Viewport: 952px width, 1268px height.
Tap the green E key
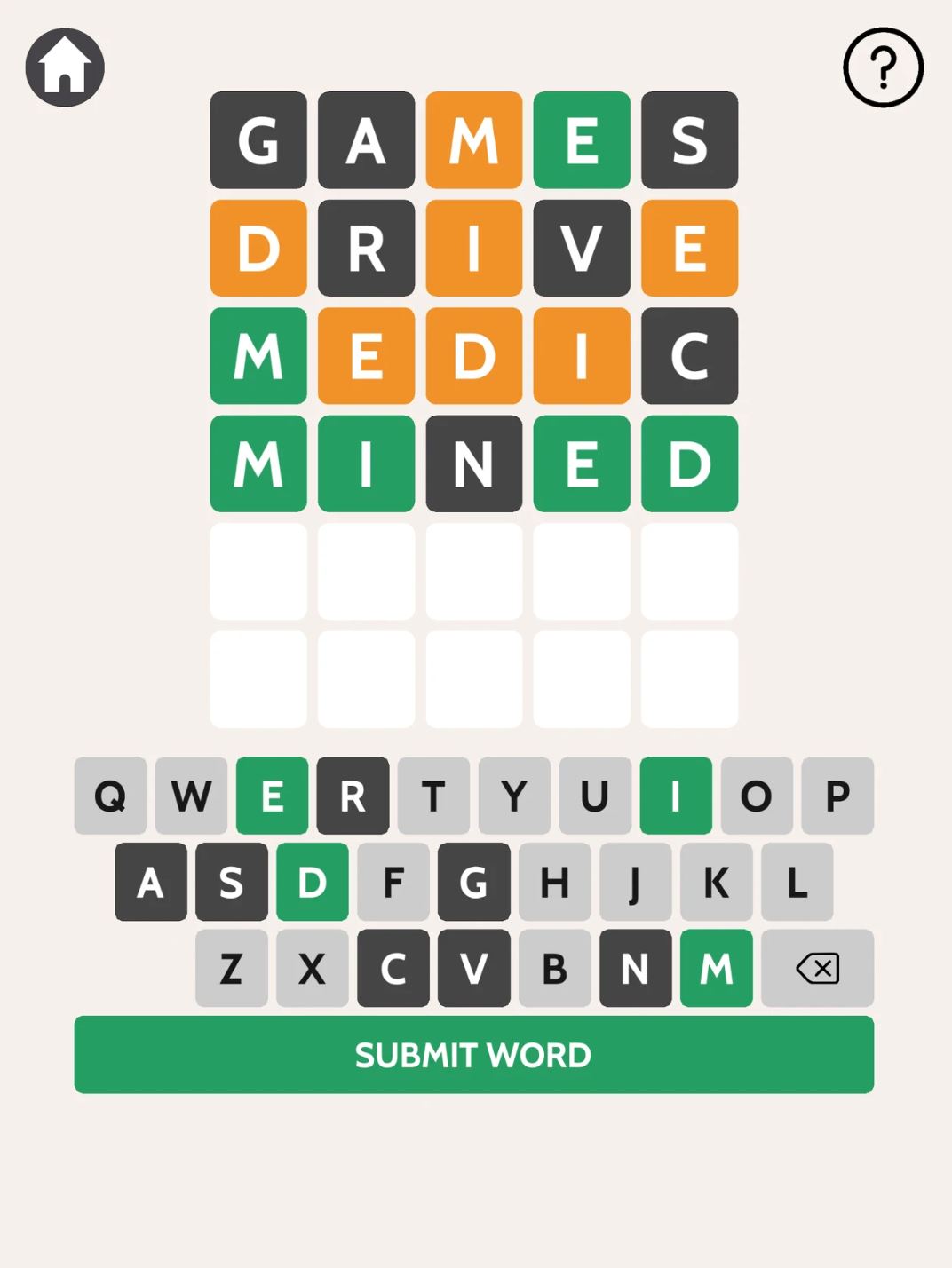point(272,796)
